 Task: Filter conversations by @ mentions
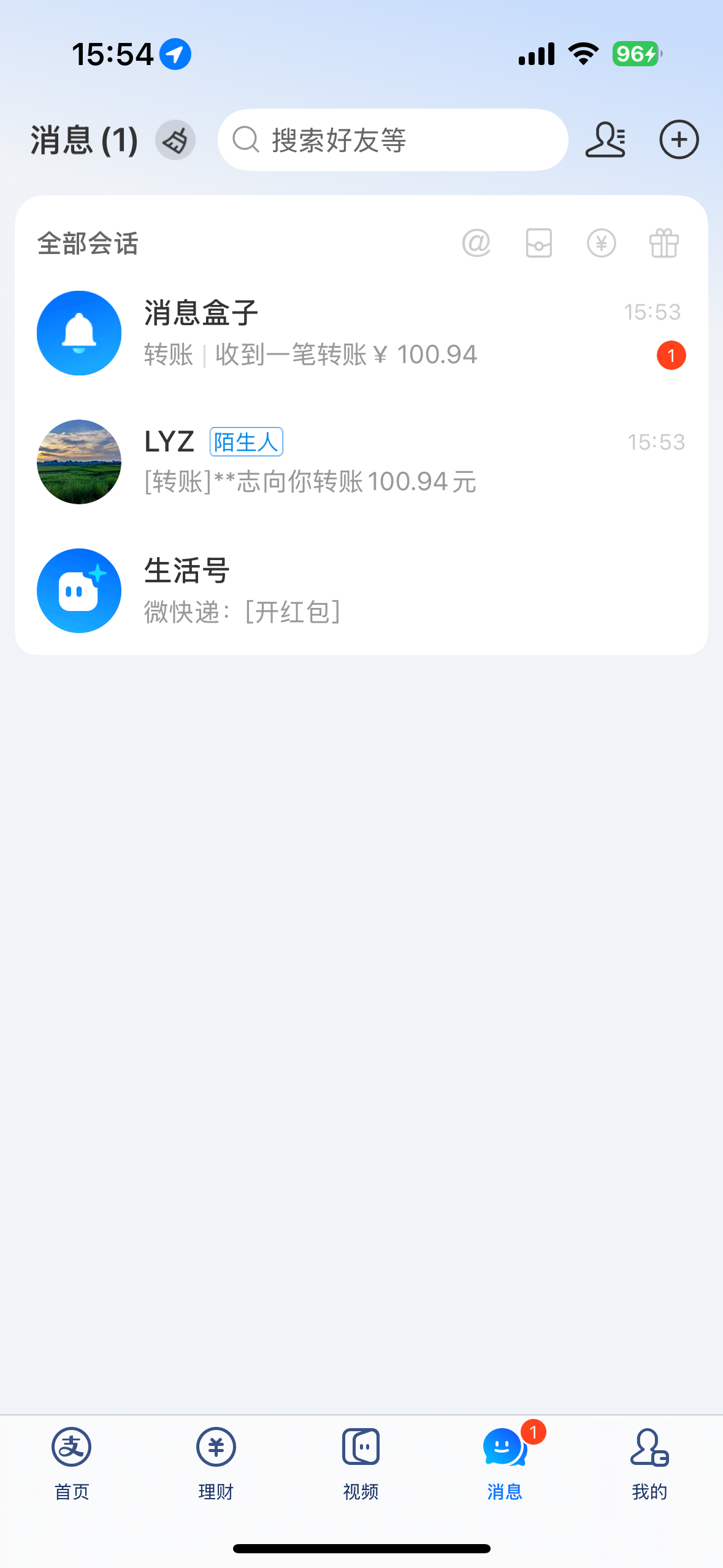pyautogui.click(x=476, y=243)
